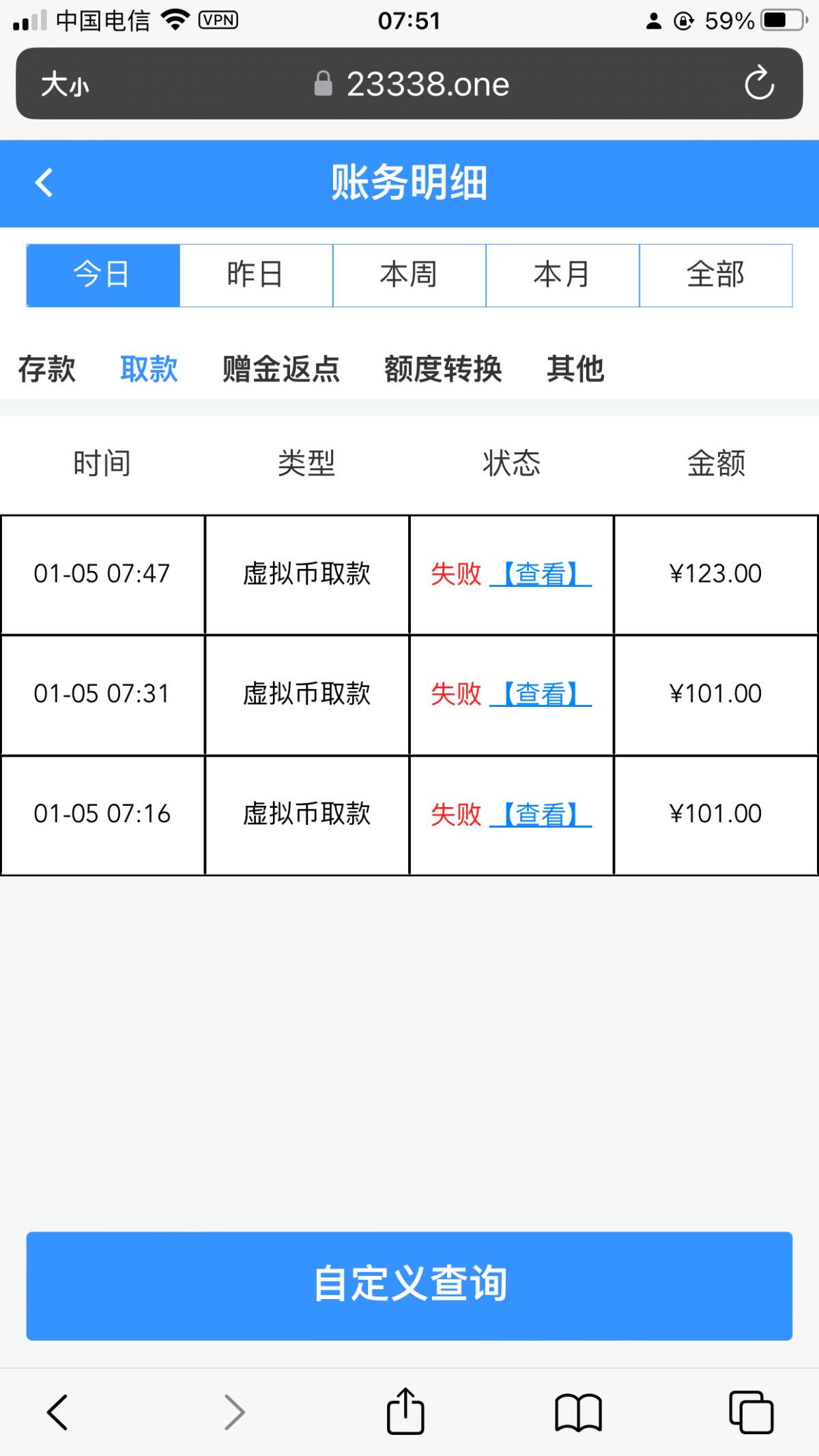Switch to the 存款 category
The image size is (819, 1456).
[x=46, y=369]
